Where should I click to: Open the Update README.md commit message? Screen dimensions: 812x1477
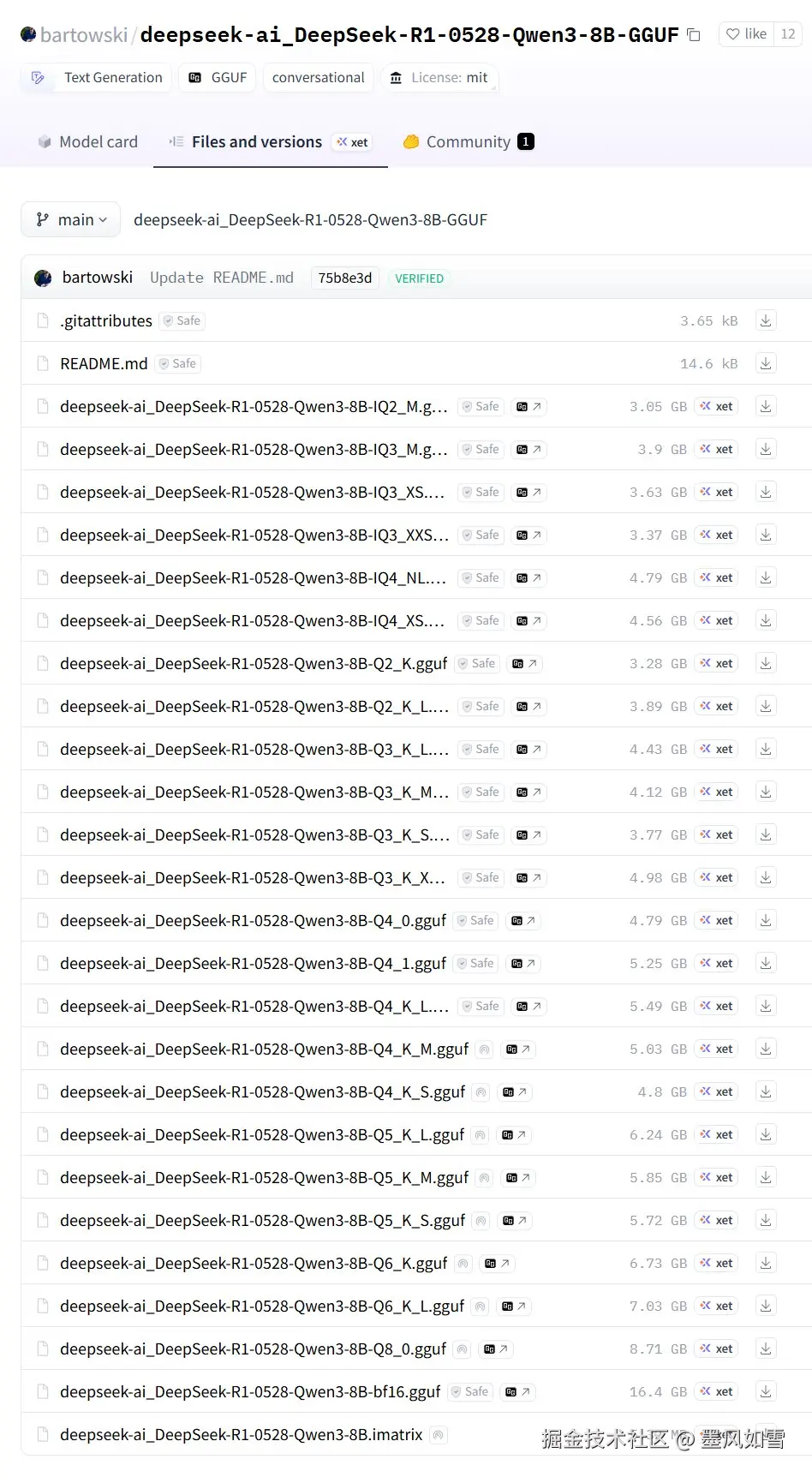coord(221,278)
